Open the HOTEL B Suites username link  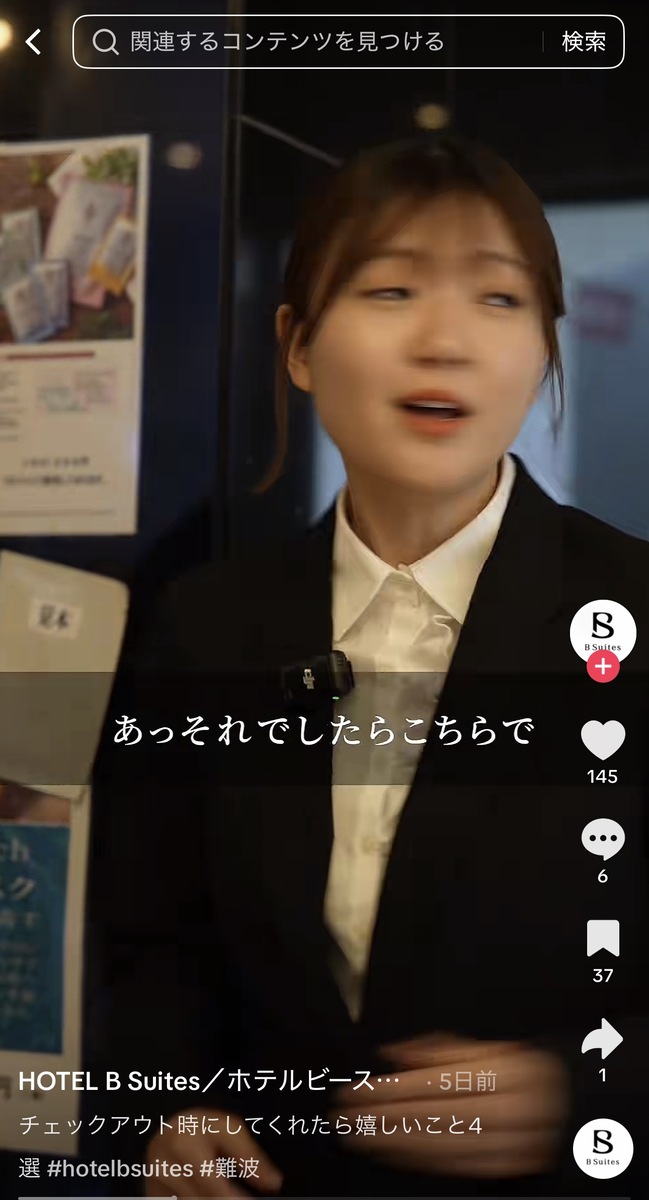(x=210, y=1081)
